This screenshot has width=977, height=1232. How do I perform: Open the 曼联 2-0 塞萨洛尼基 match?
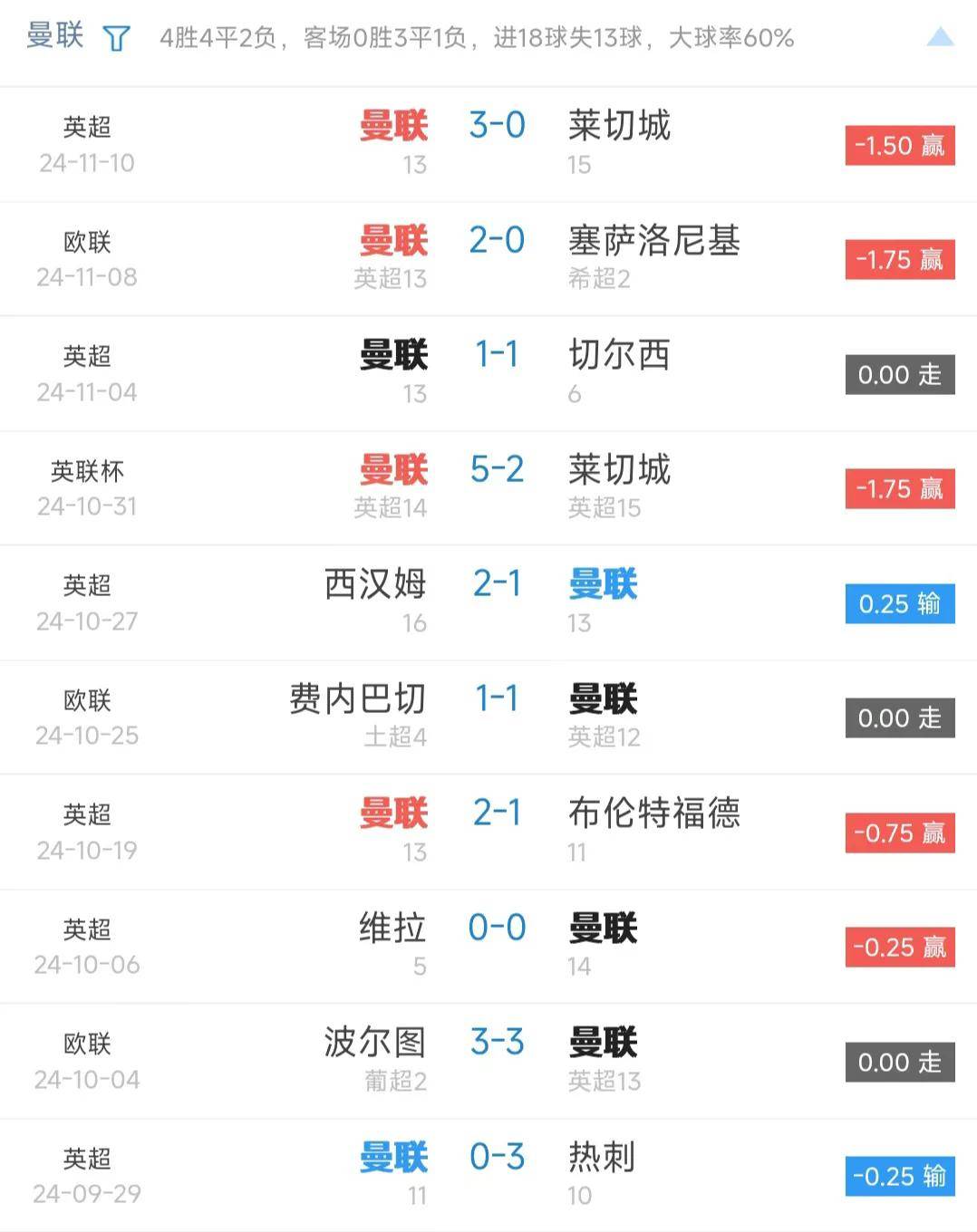[497, 258]
